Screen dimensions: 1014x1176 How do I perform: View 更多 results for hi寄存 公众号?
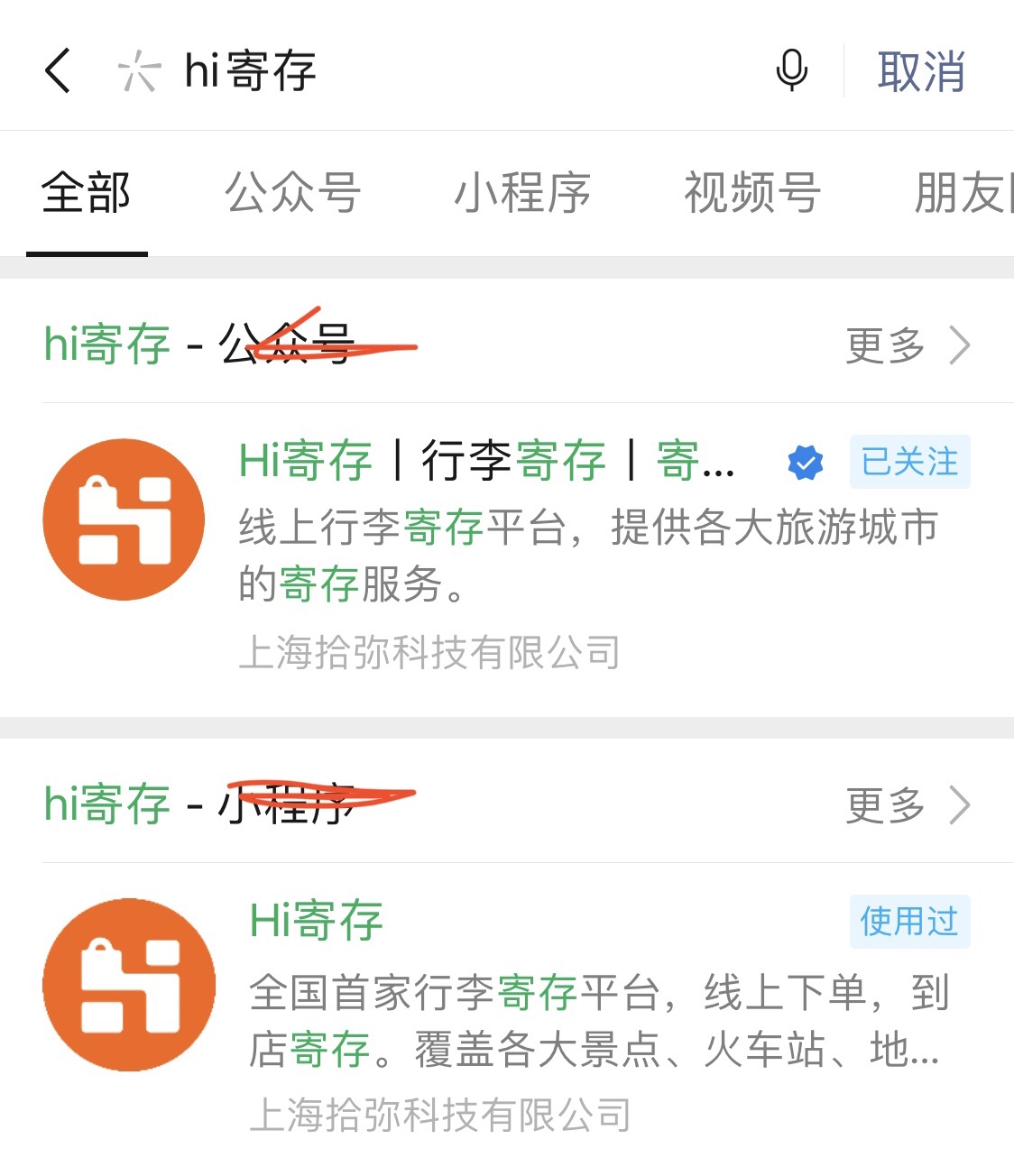tap(907, 345)
